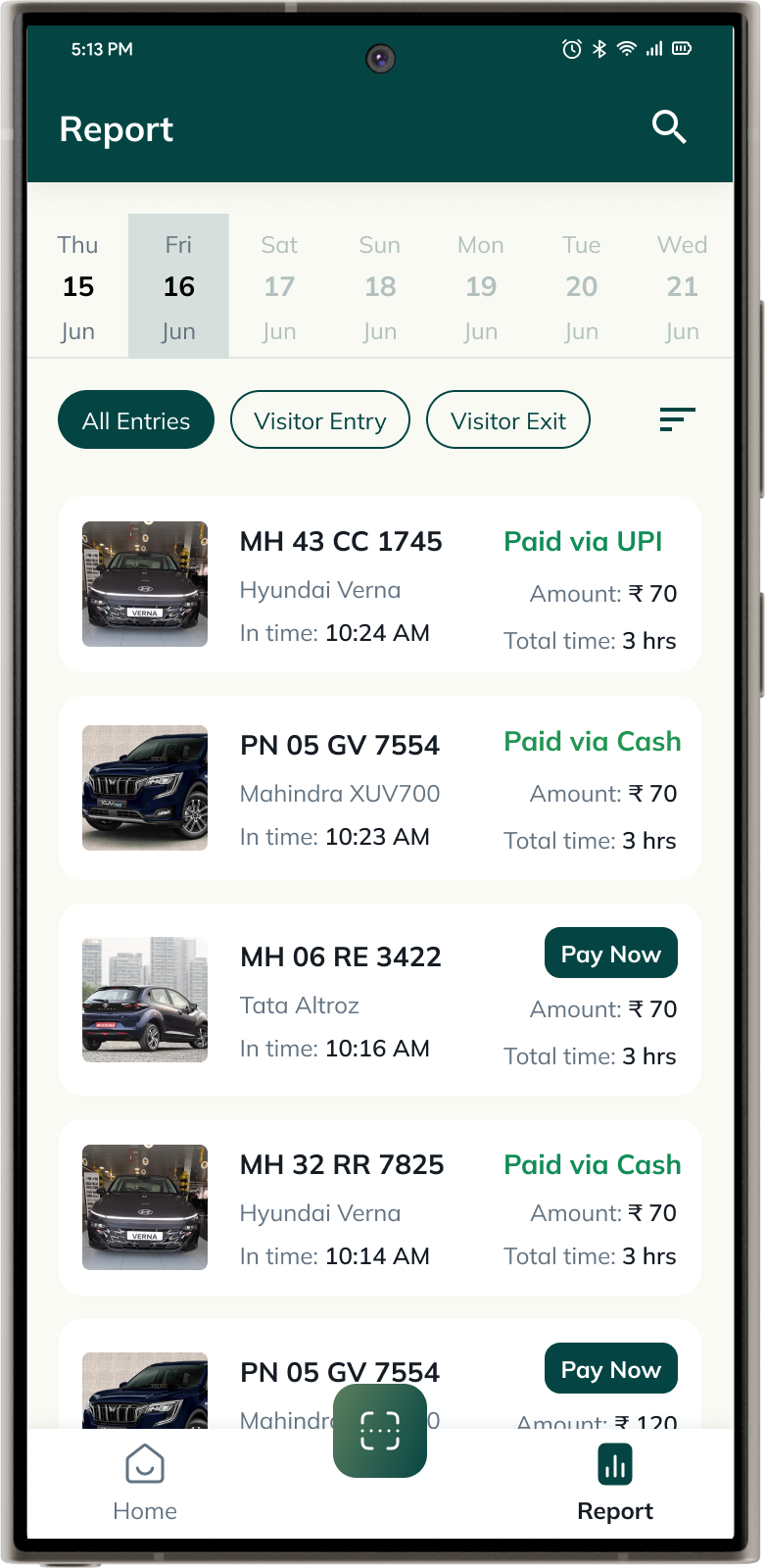Filter by Visitor Entry chip
This screenshot has height=1568, width=766.
320,420
